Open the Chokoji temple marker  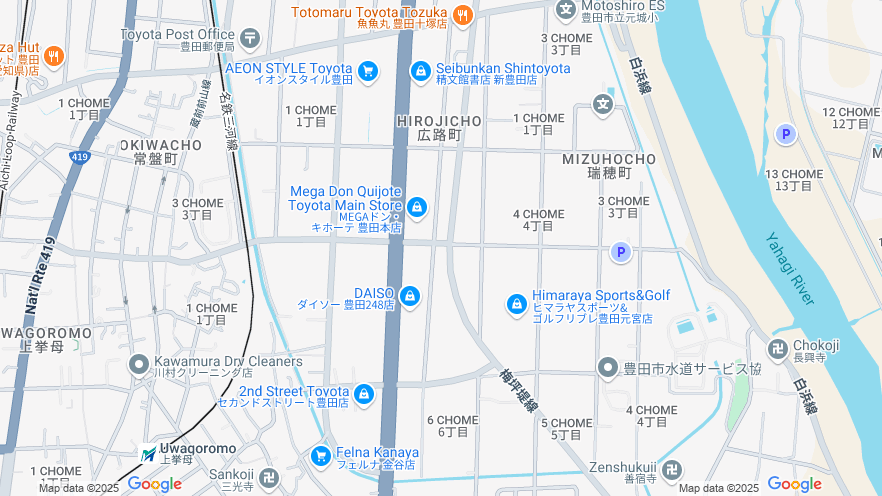[777, 349]
